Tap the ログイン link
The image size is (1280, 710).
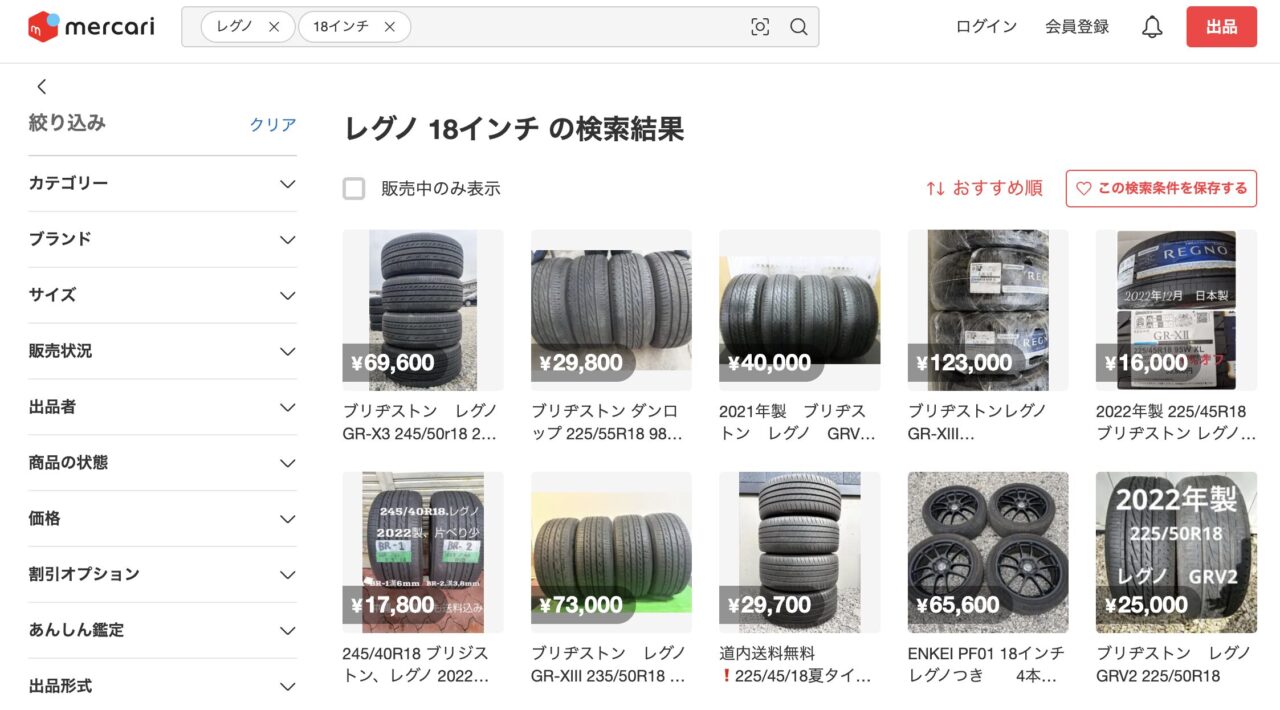pyautogui.click(x=986, y=27)
